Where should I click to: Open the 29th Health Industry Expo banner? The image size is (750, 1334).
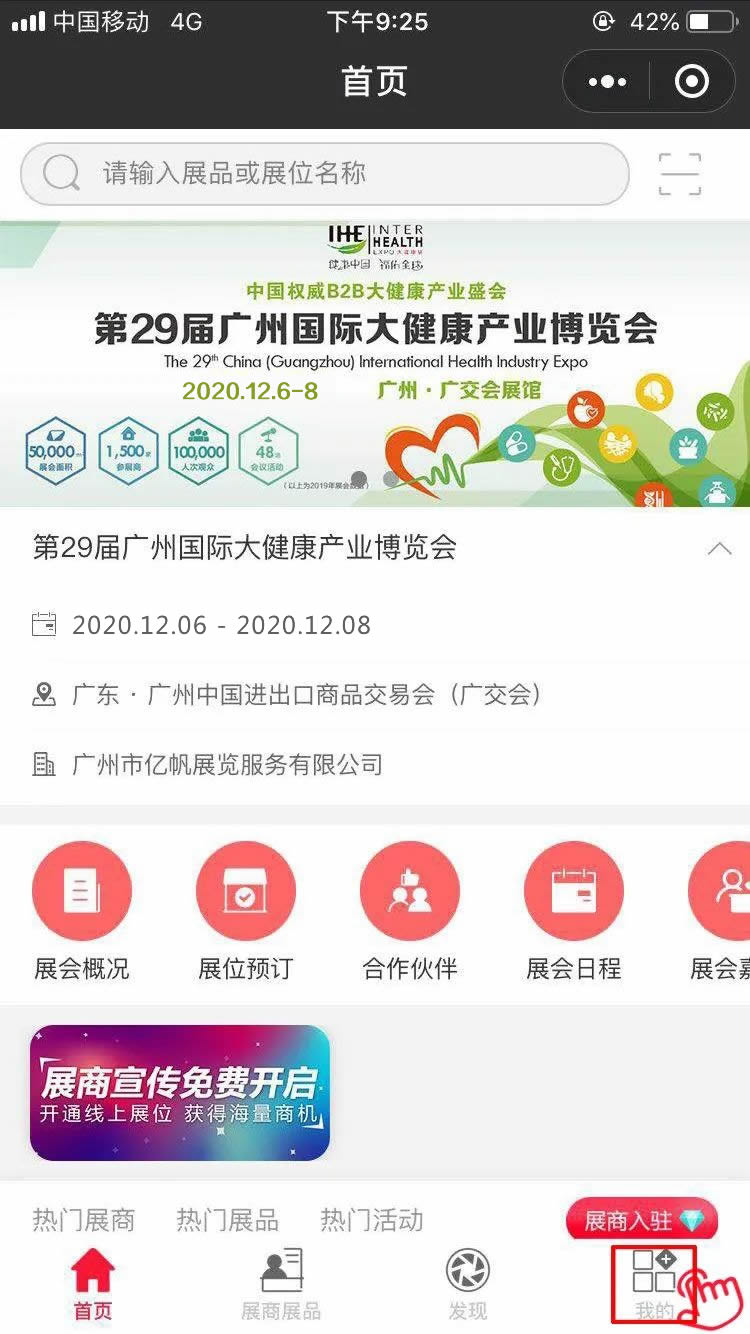[x=375, y=363]
